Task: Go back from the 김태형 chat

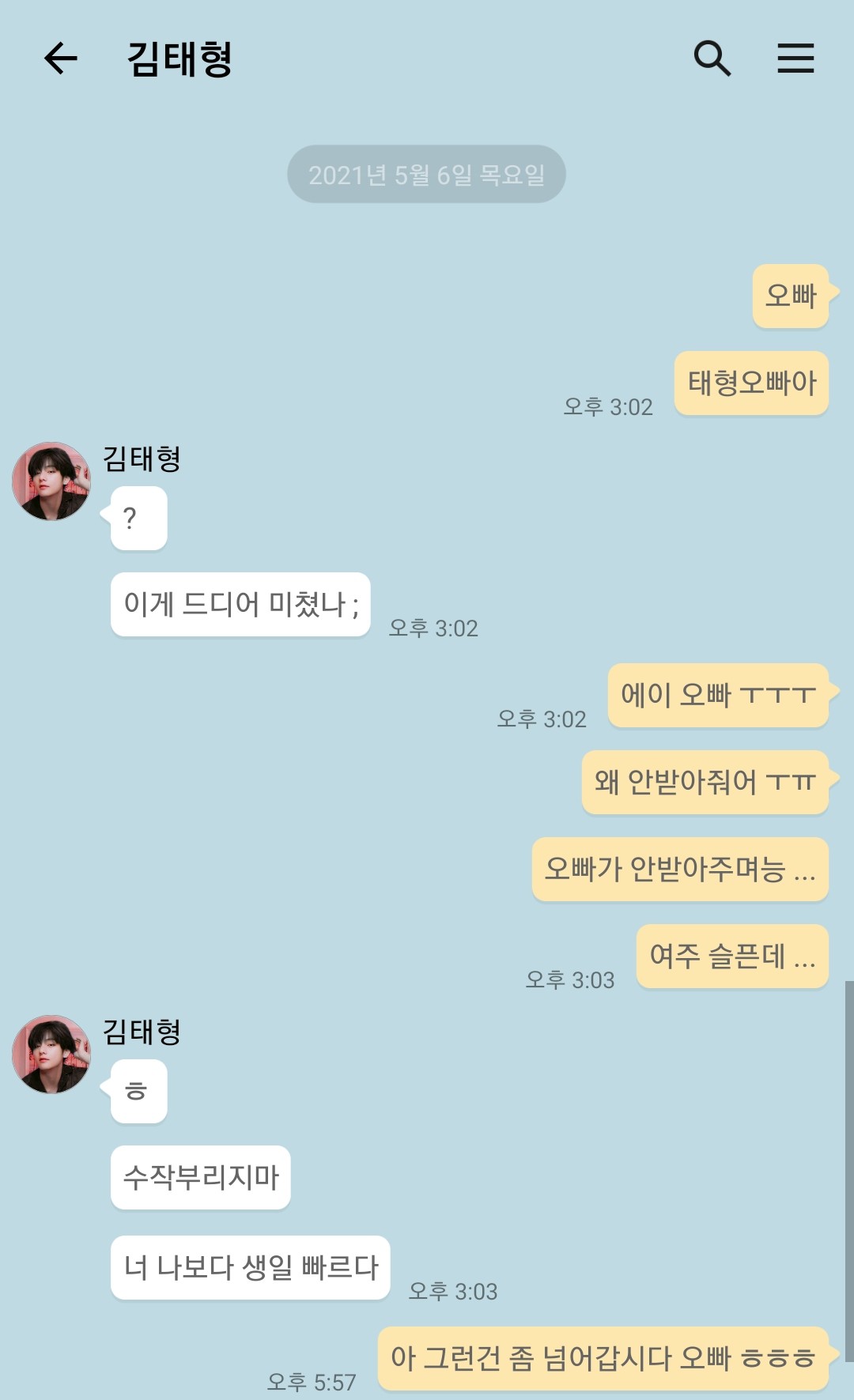Action: click(x=61, y=58)
